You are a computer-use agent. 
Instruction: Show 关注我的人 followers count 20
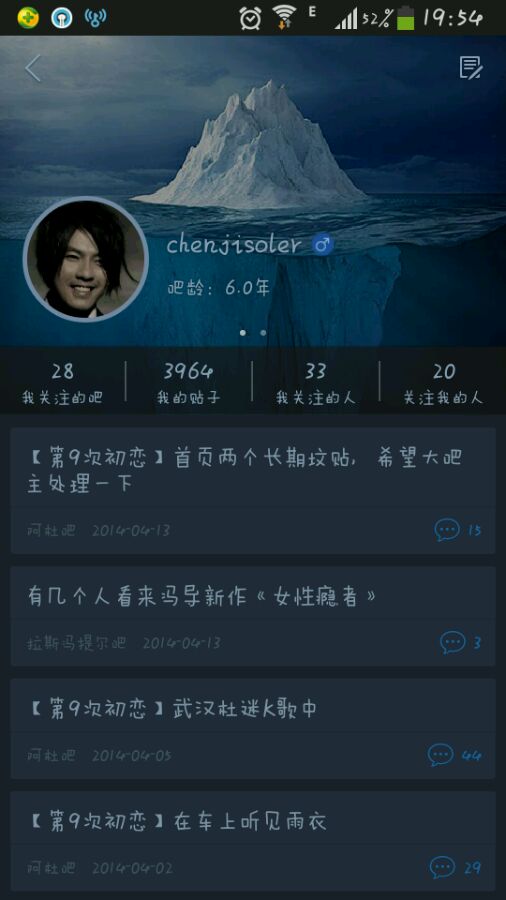click(x=442, y=383)
